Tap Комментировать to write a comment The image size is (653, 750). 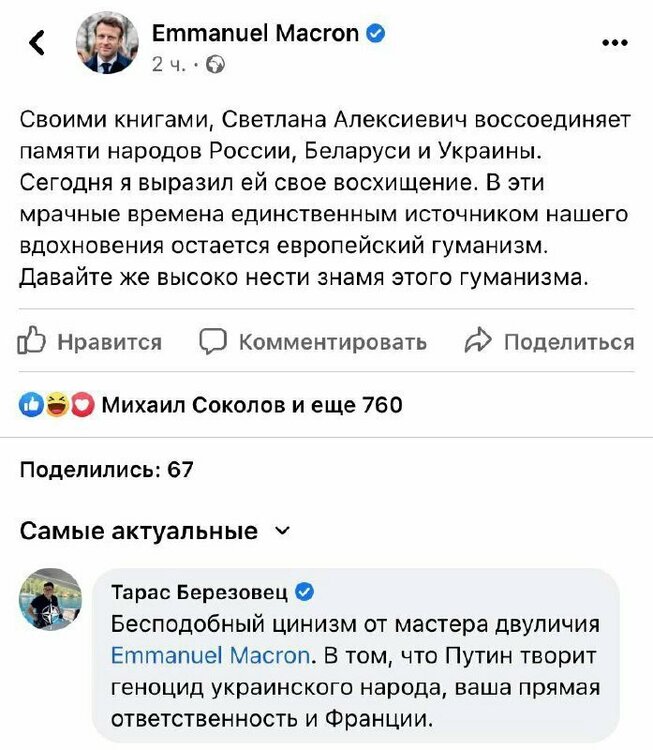click(313, 342)
